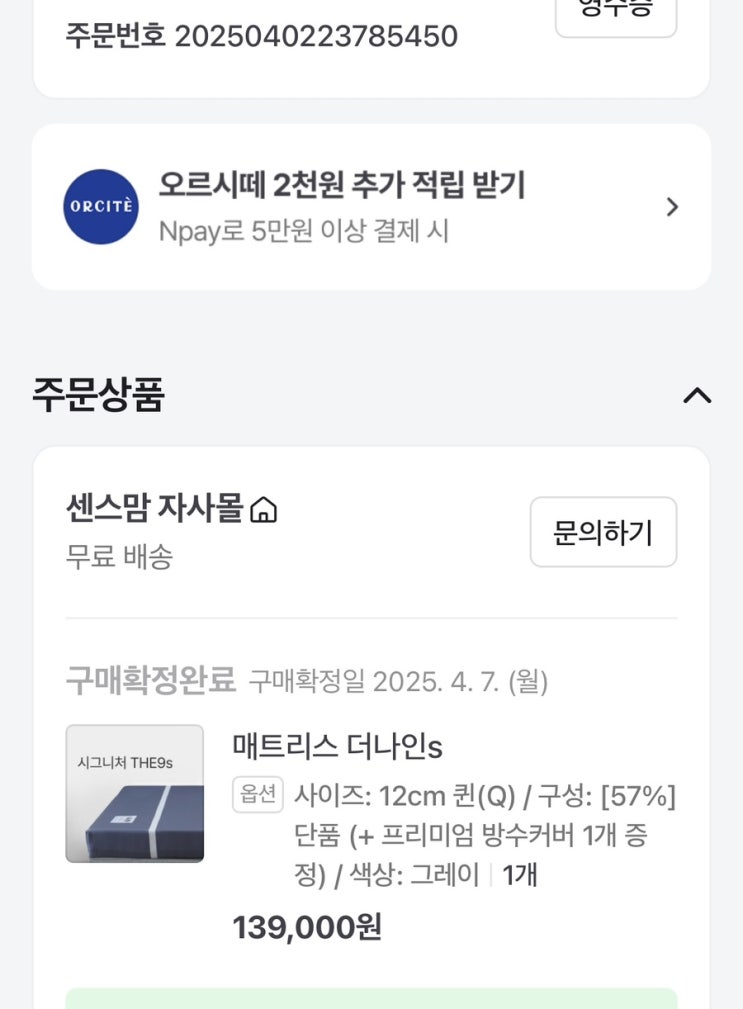The image size is (743, 1009).
Task: Open the 오르시떼 2천원 추가 적립 banner
Action: (x=371, y=207)
